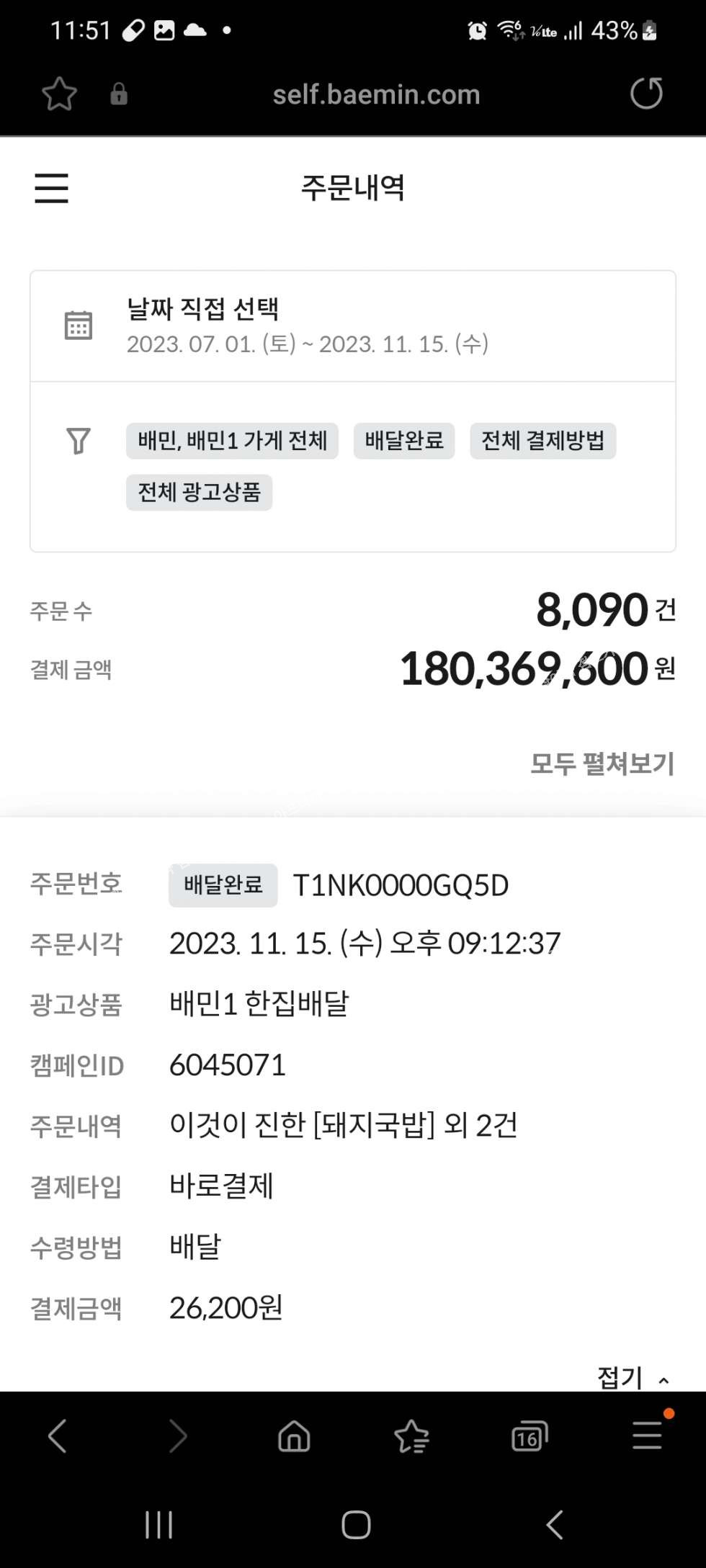Choose the 전체 광고상품 filter chip

click(x=199, y=493)
